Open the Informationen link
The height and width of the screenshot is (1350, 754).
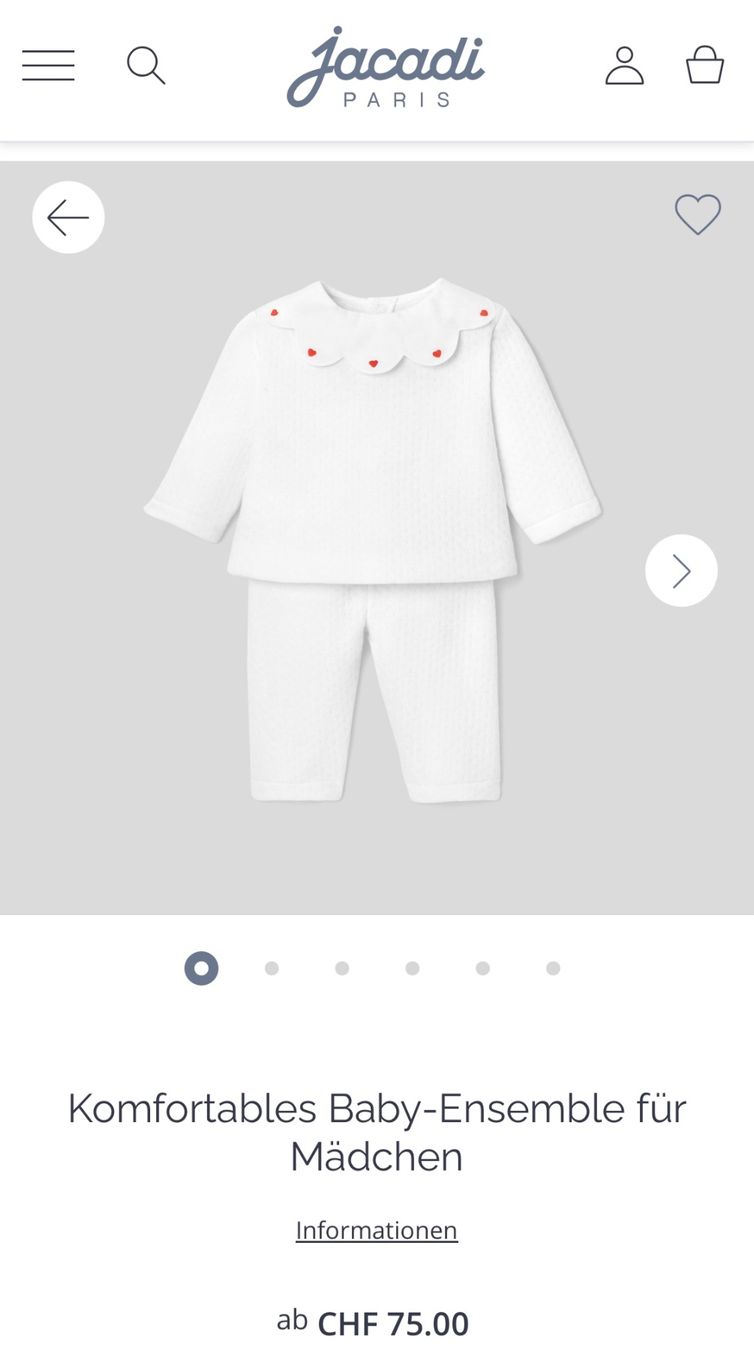377,1230
